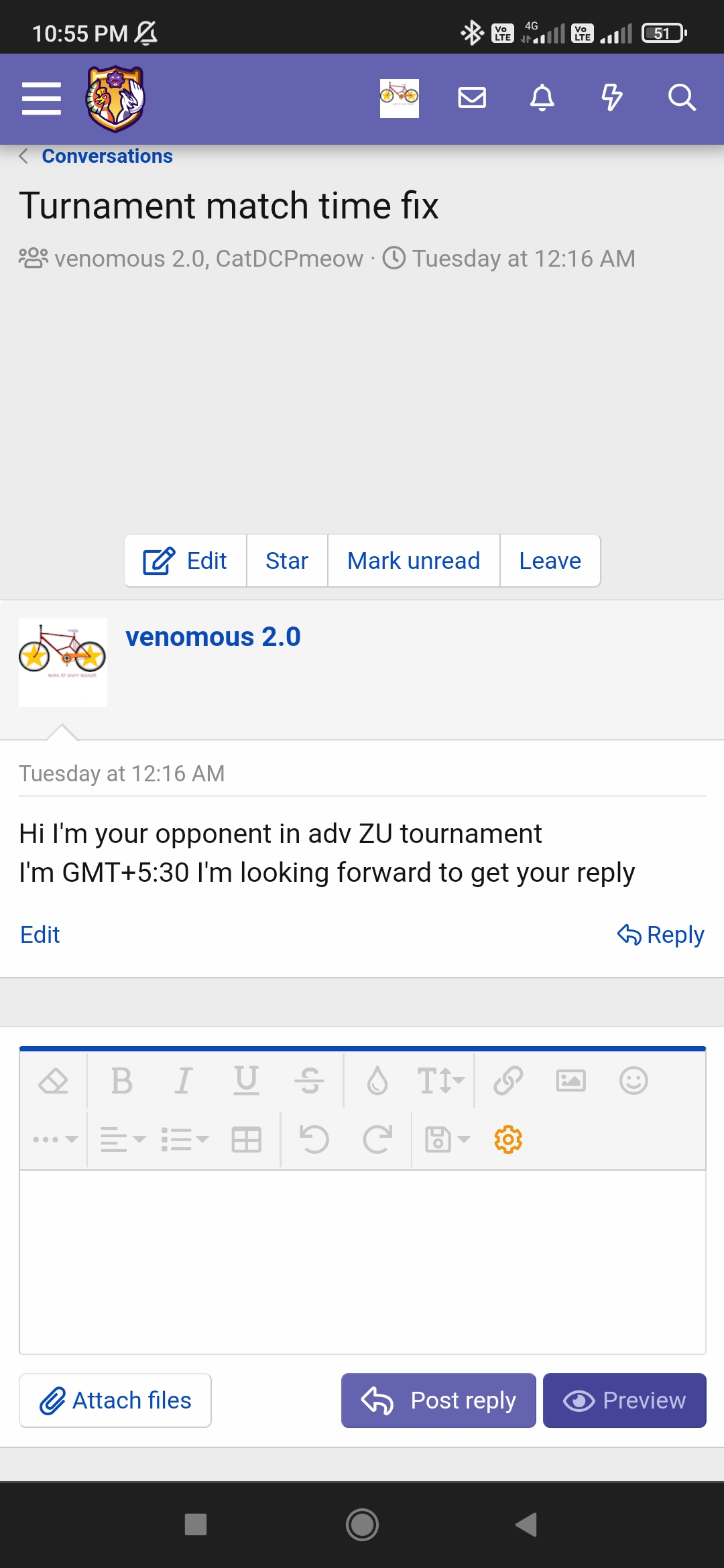The width and height of the screenshot is (724, 1568).
Task: Focus the reply message text area
Action: tap(362, 1261)
